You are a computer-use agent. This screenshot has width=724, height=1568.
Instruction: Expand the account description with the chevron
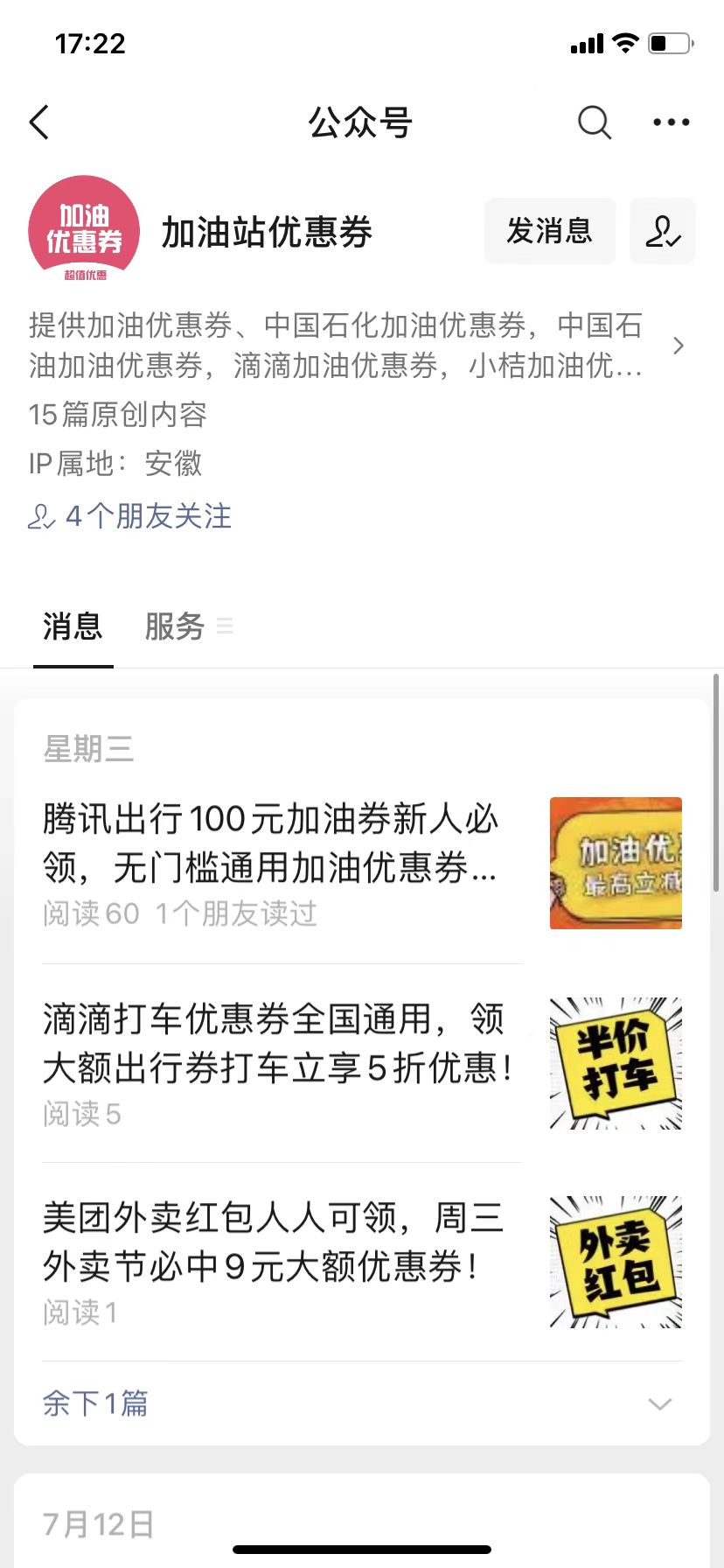tap(678, 346)
